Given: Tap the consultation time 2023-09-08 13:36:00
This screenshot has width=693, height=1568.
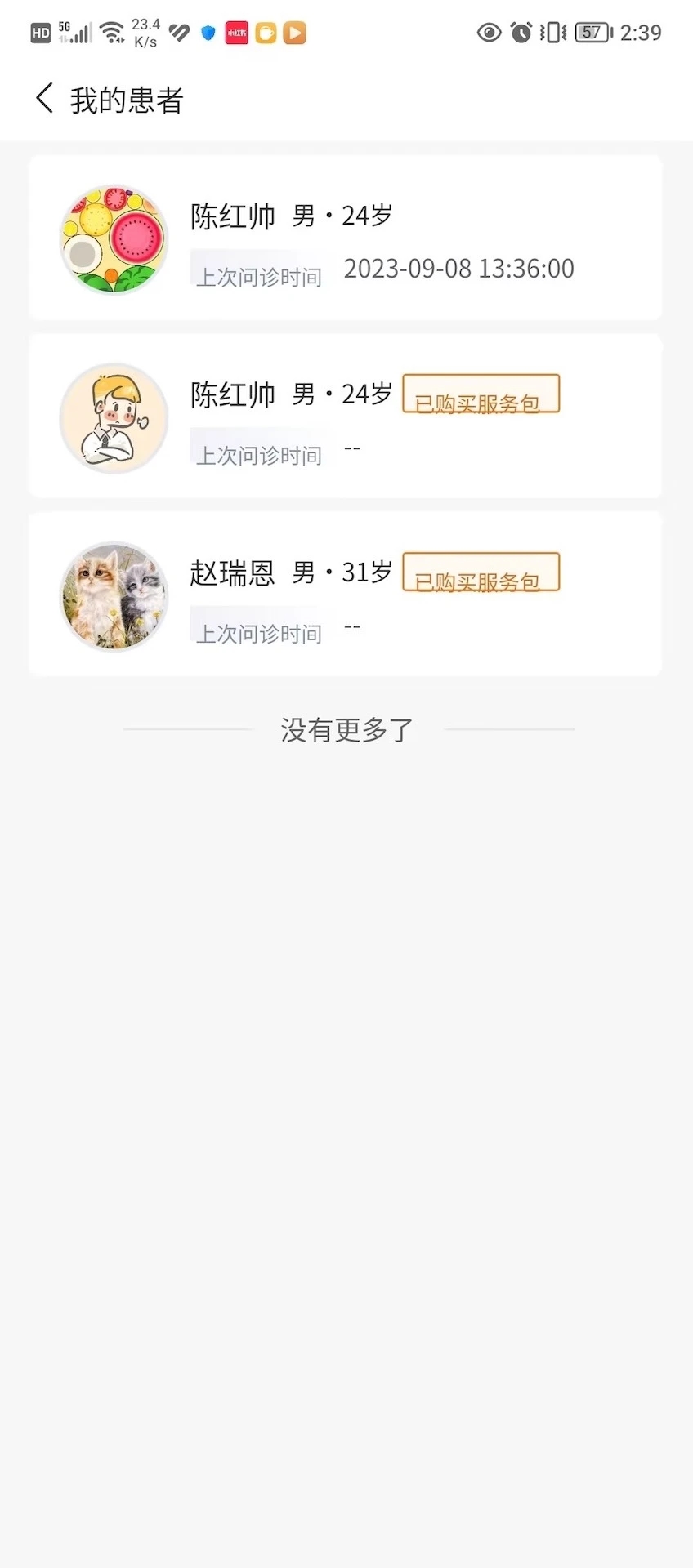Looking at the screenshot, I should 459,268.
